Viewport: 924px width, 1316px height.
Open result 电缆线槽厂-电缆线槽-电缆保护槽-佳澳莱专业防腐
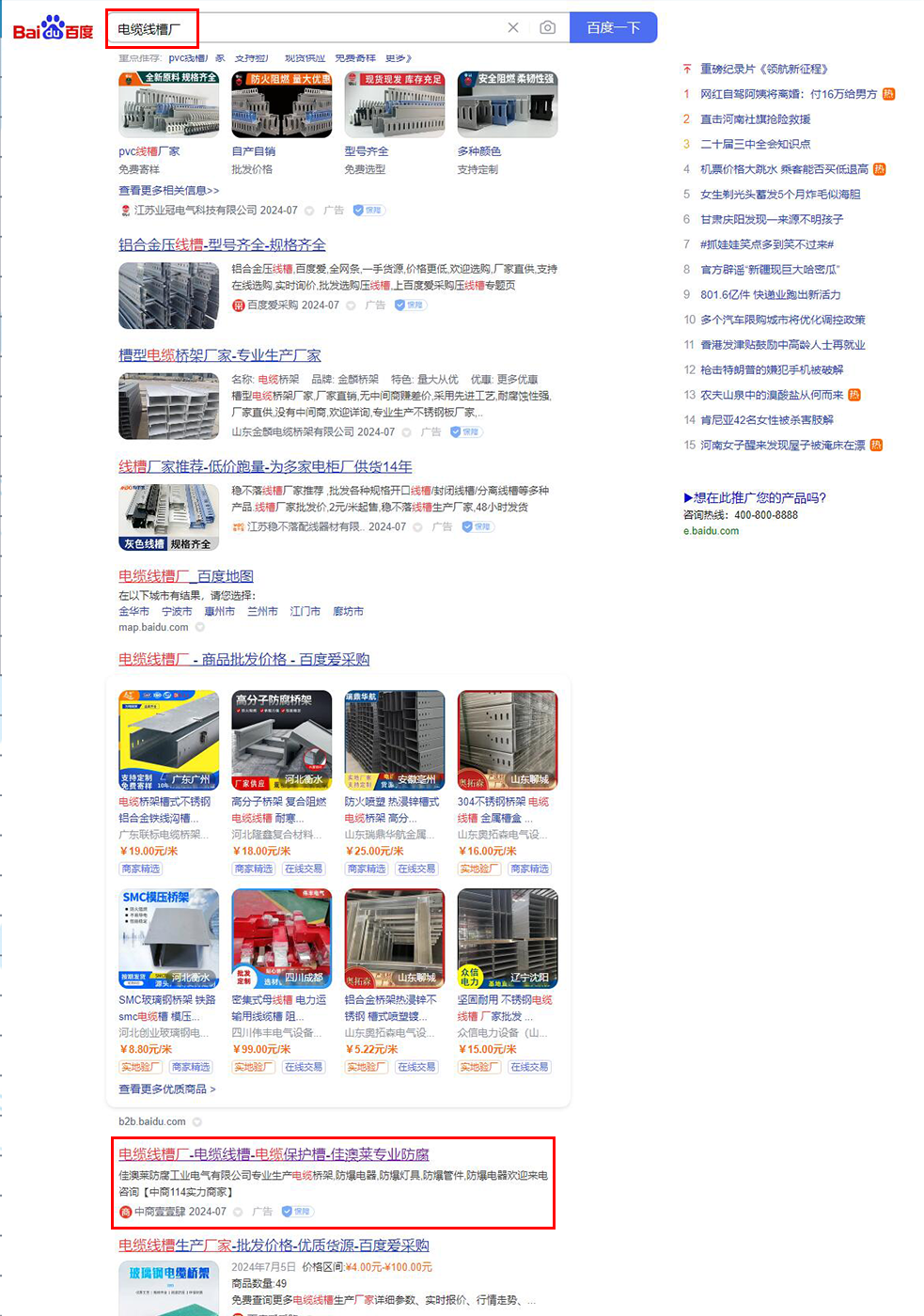click(274, 1154)
